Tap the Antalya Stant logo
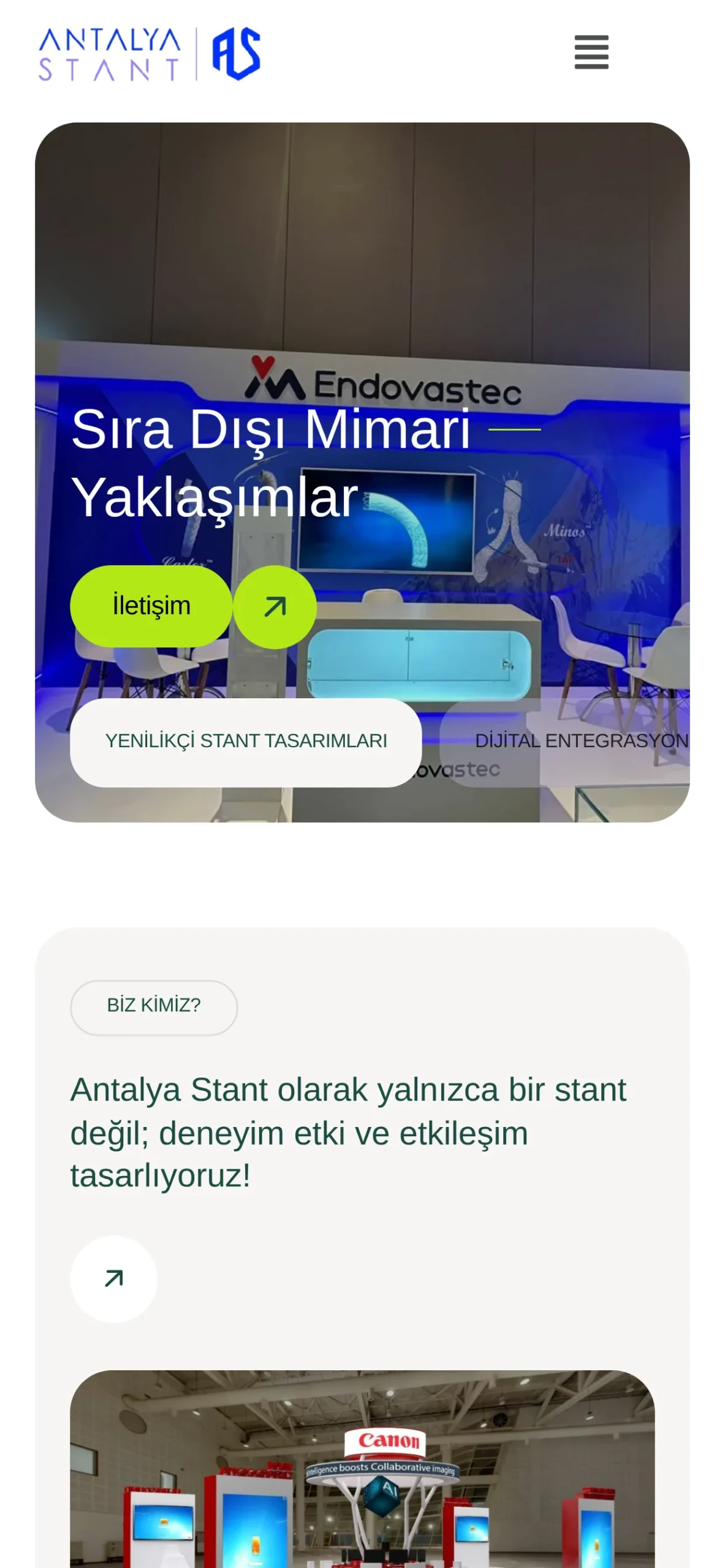This screenshot has height=1568, width=725. [x=150, y=54]
